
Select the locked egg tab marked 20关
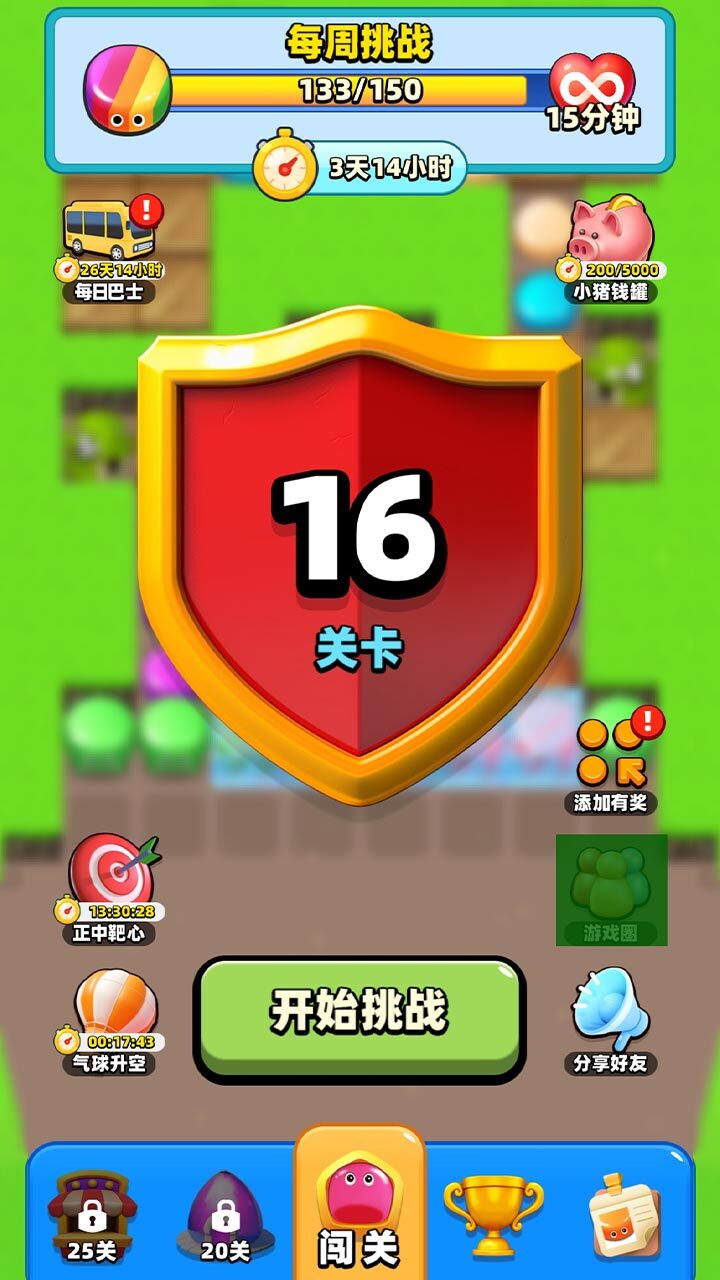[225, 1215]
